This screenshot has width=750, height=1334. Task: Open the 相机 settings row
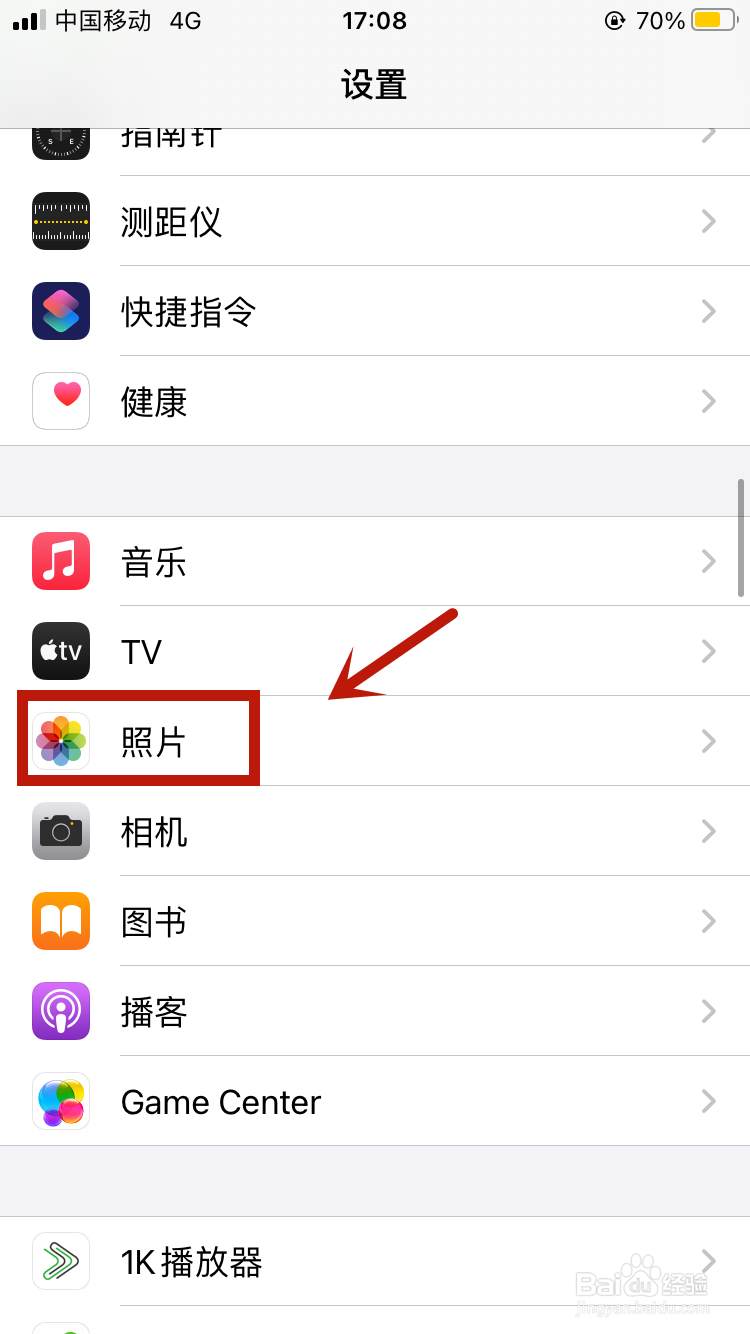[375, 831]
